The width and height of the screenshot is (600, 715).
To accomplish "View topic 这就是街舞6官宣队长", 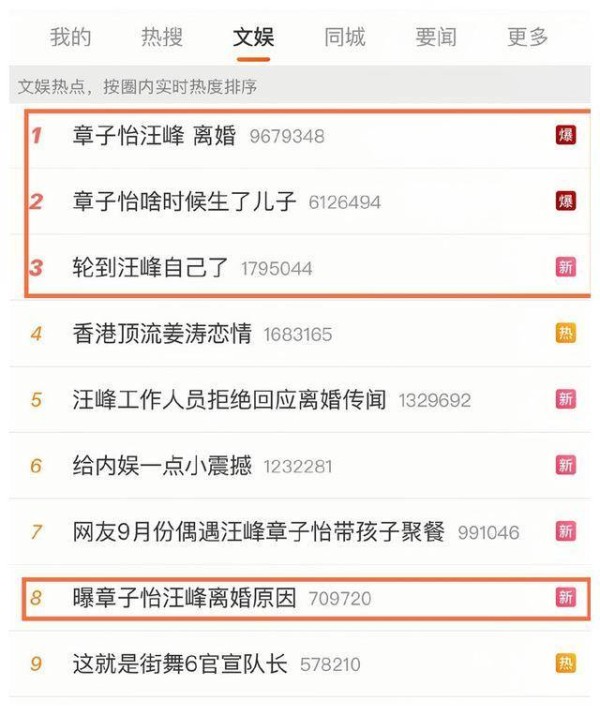I will click(x=180, y=663).
